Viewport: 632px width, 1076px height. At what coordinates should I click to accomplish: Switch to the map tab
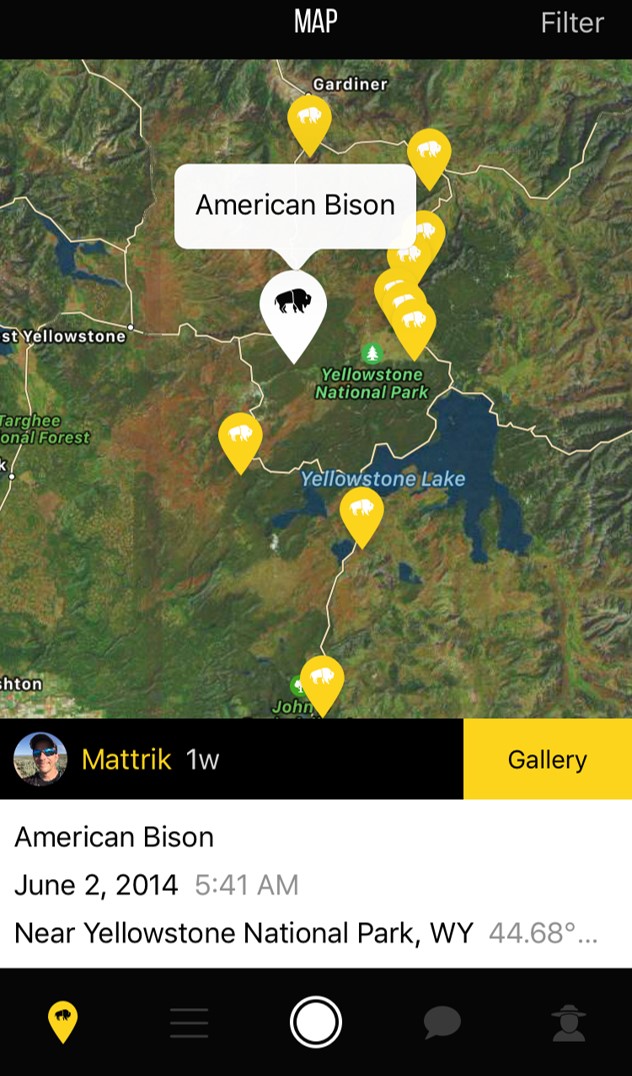tap(63, 1022)
